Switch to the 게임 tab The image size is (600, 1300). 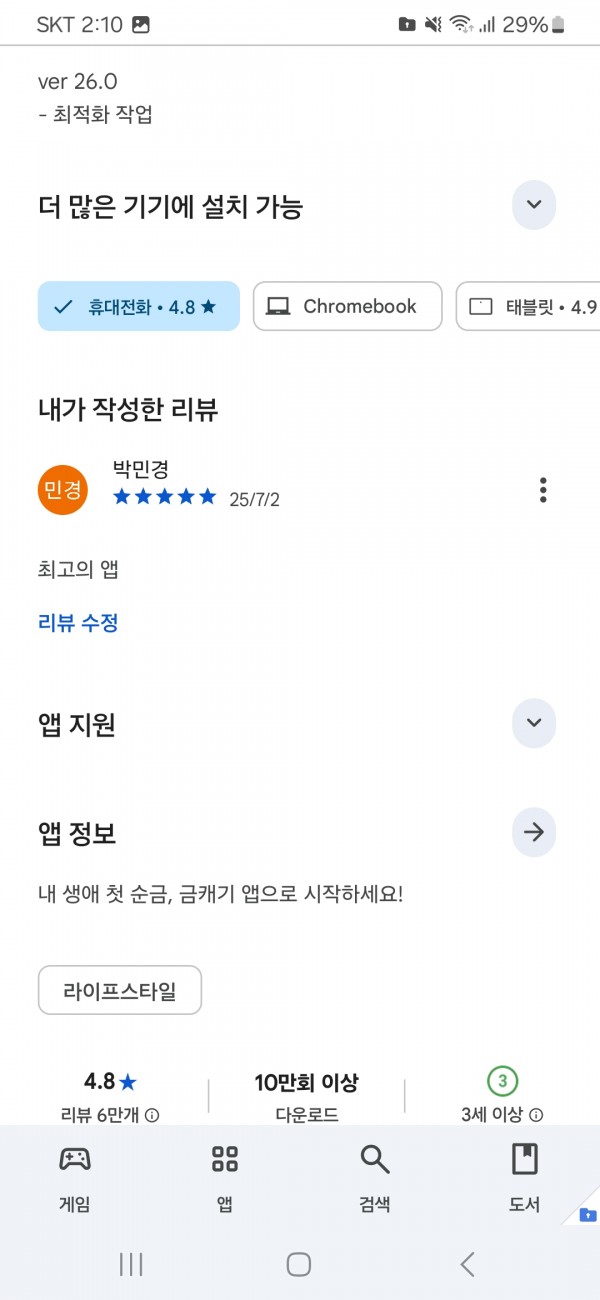[75, 1180]
